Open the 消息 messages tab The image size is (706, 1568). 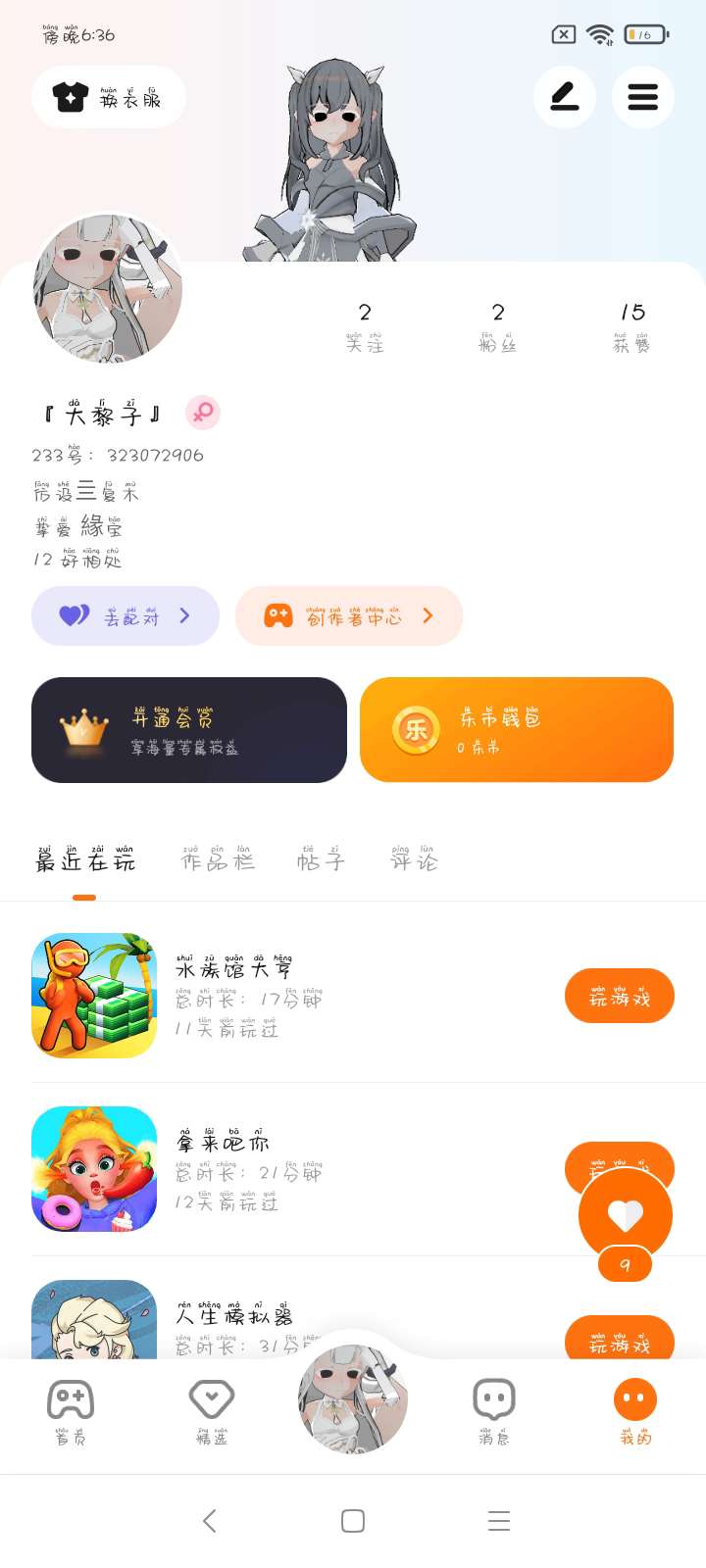pyautogui.click(x=494, y=1409)
